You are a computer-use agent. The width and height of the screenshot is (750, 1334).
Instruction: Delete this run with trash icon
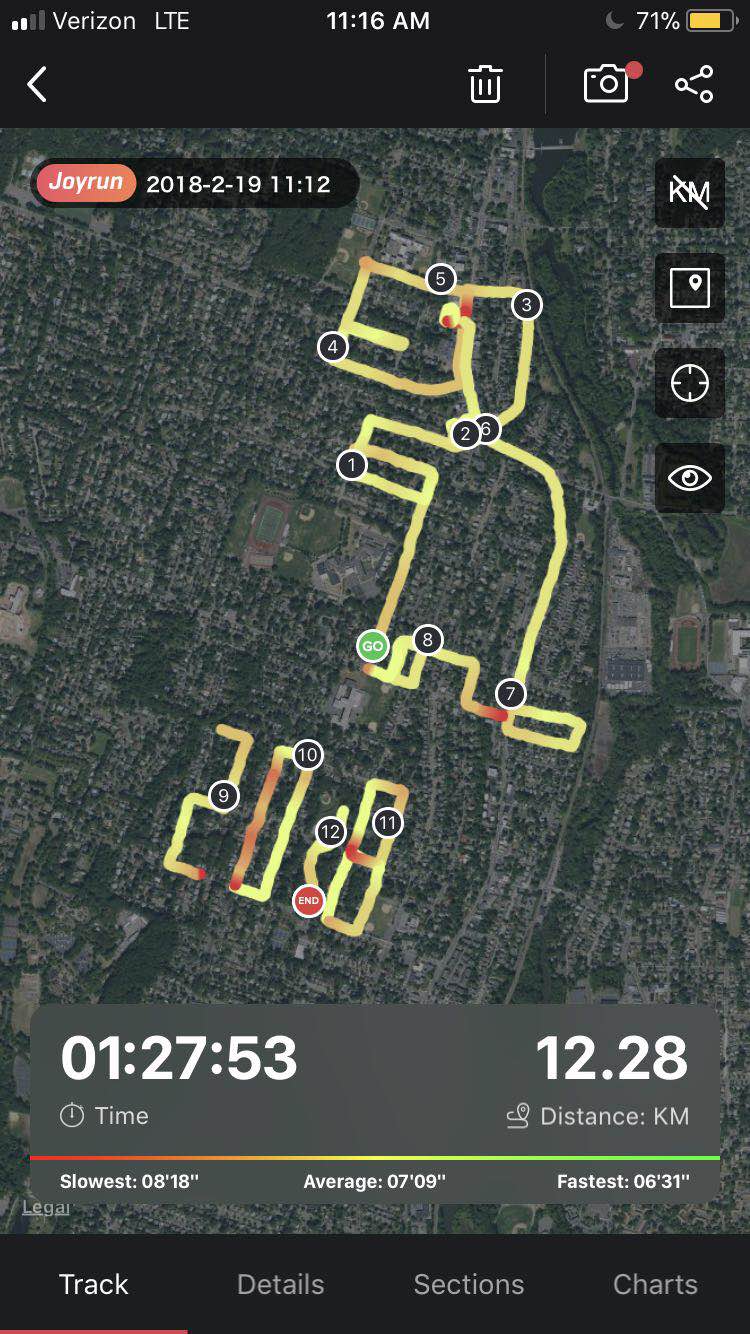[x=485, y=84]
